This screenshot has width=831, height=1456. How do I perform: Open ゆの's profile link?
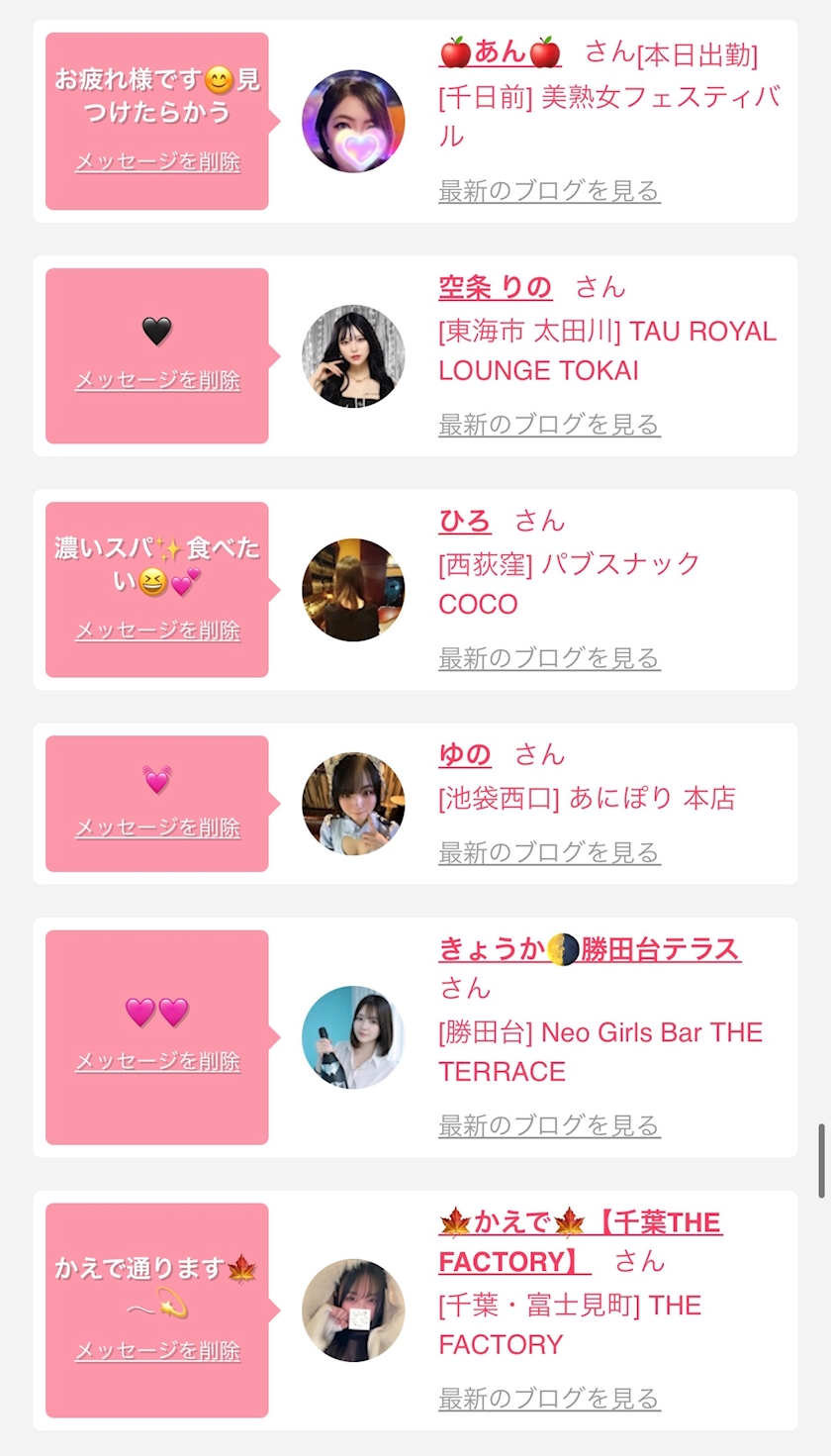[465, 754]
